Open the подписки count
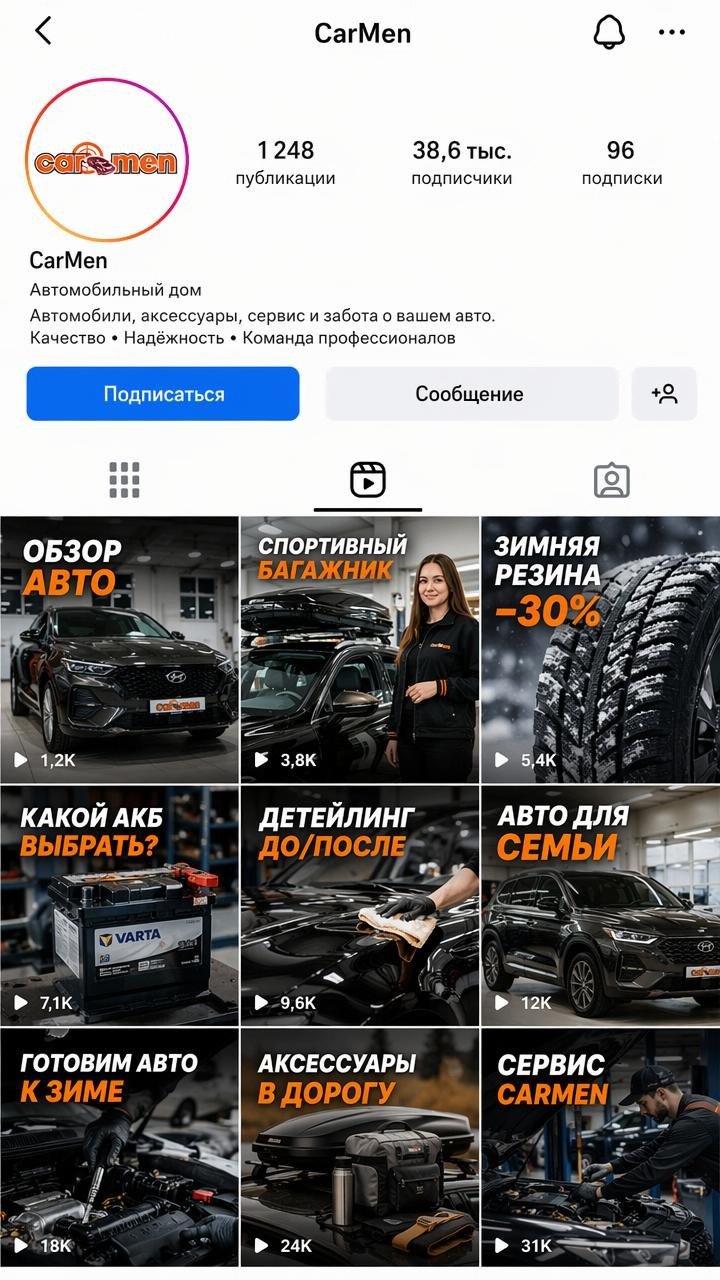 [621, 163]
